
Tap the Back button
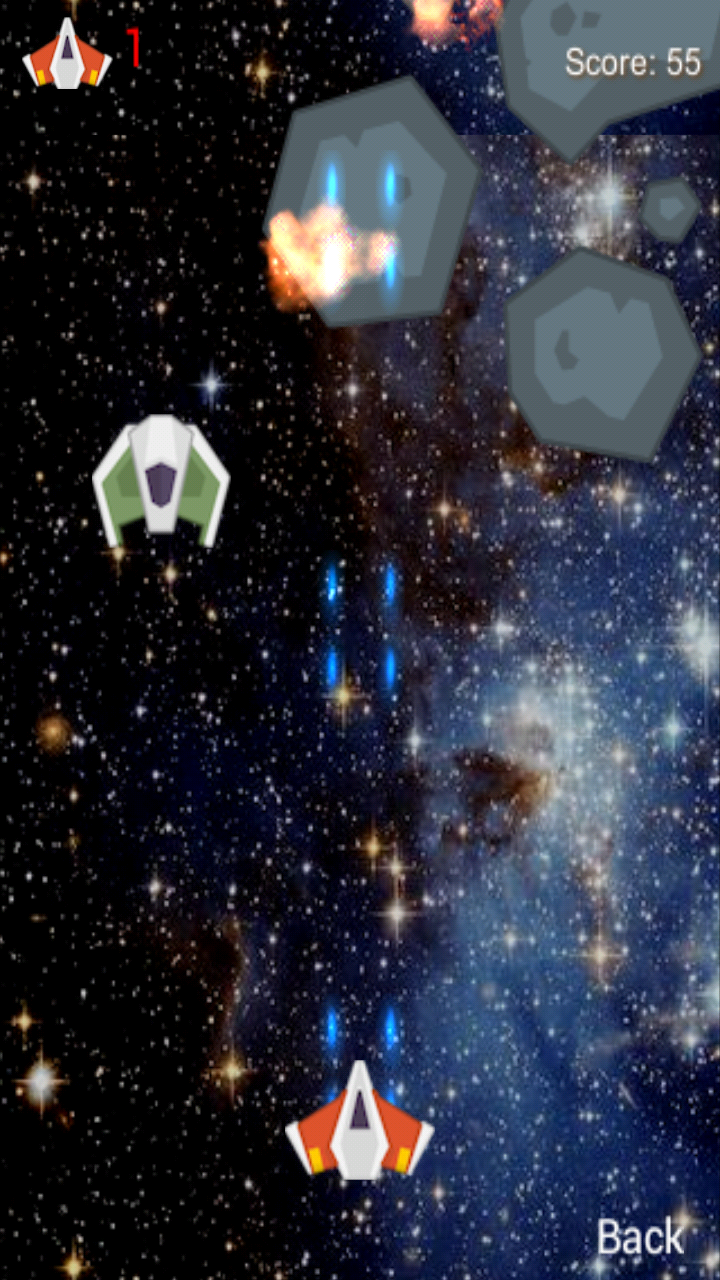point(641,1238)
